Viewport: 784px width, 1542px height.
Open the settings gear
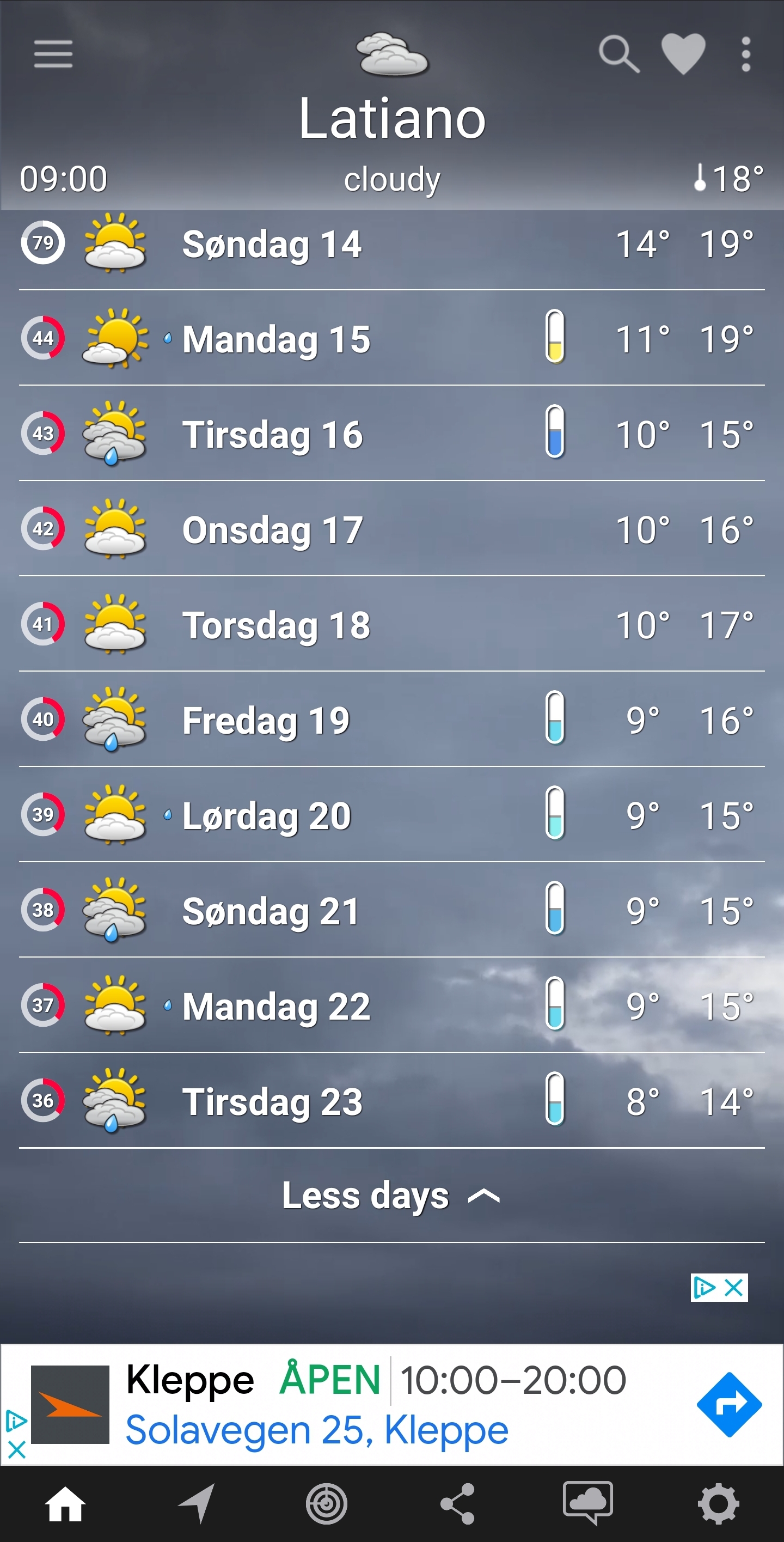pos(718,1504)
